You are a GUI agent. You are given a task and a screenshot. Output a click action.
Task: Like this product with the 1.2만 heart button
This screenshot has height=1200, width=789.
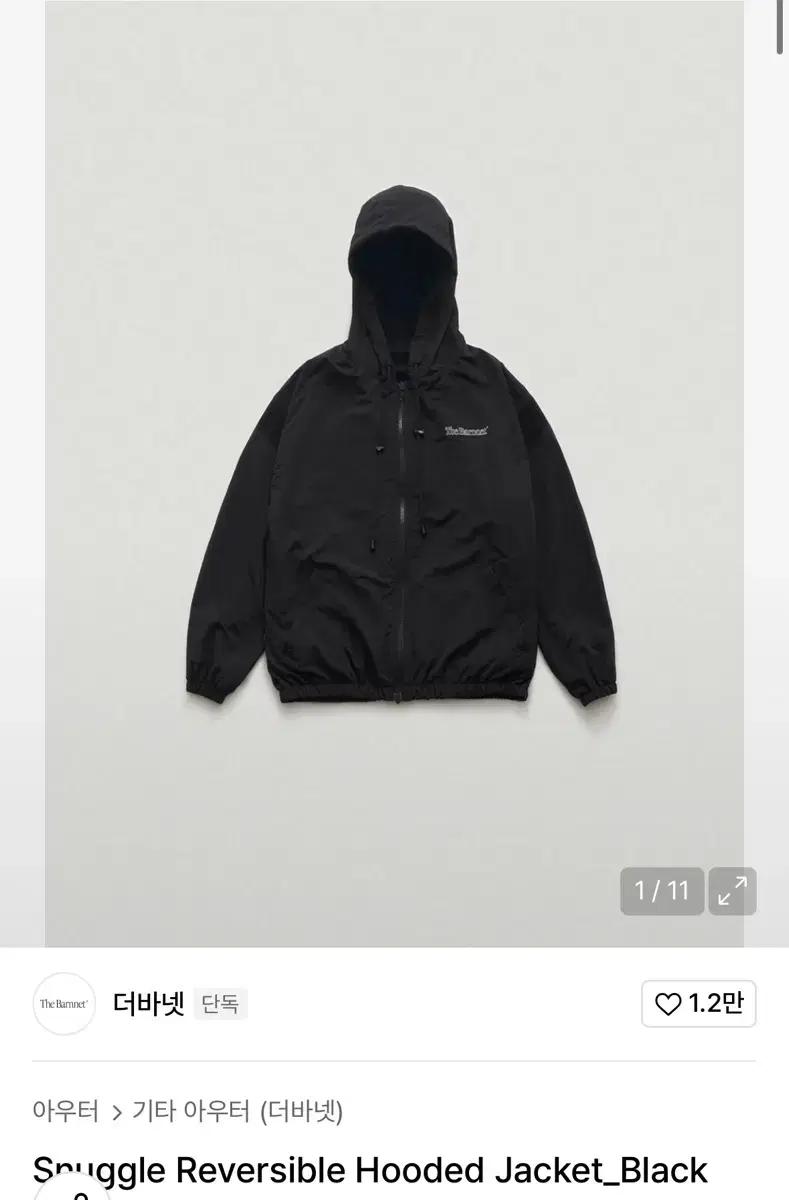698,1004
